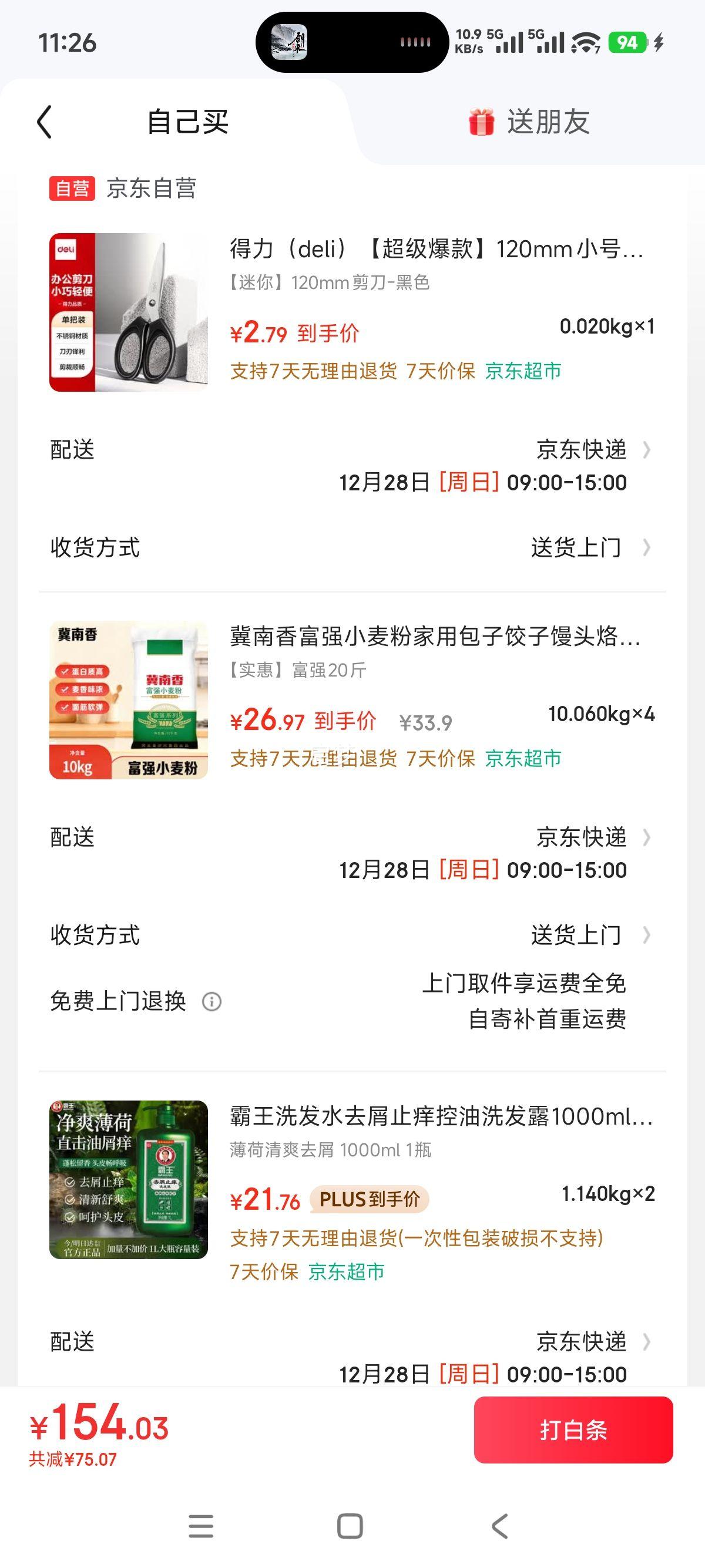Open 送货上门 options for the flour order
Image resolution: width=705 pixels, height=1568 pixels.
pos(574,936)
